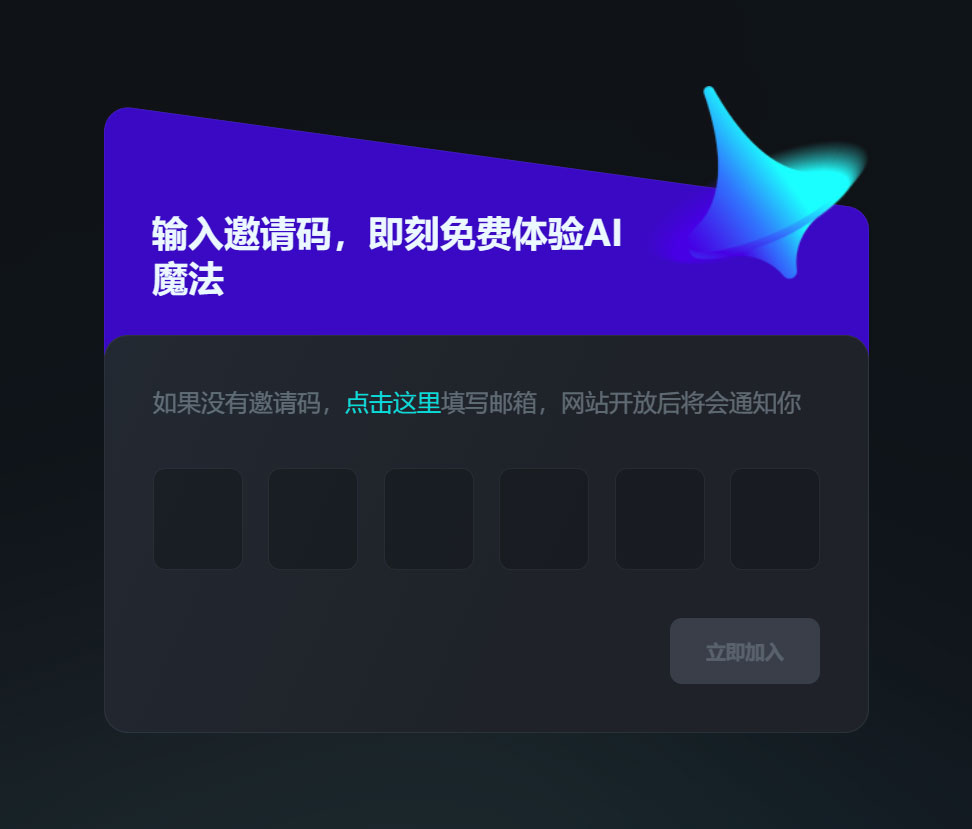Select the fifth invite code box

coord(660,519)
